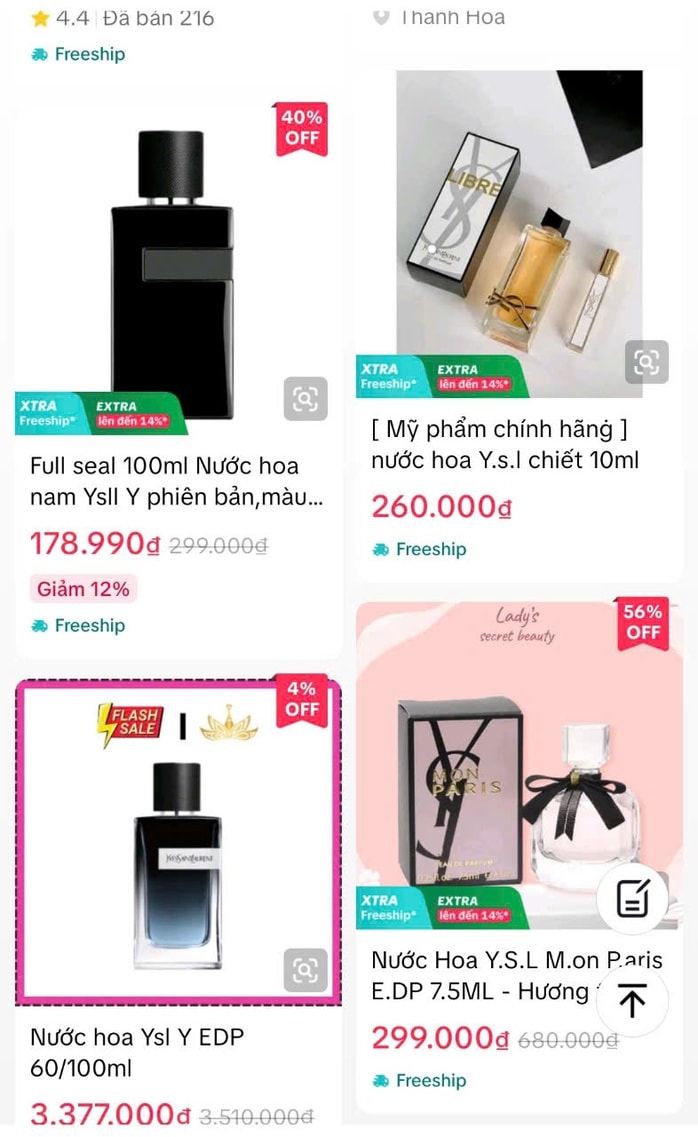Jump back to top with the arrow button
Screen dimensions: 698x1137
pos(632,1000)
